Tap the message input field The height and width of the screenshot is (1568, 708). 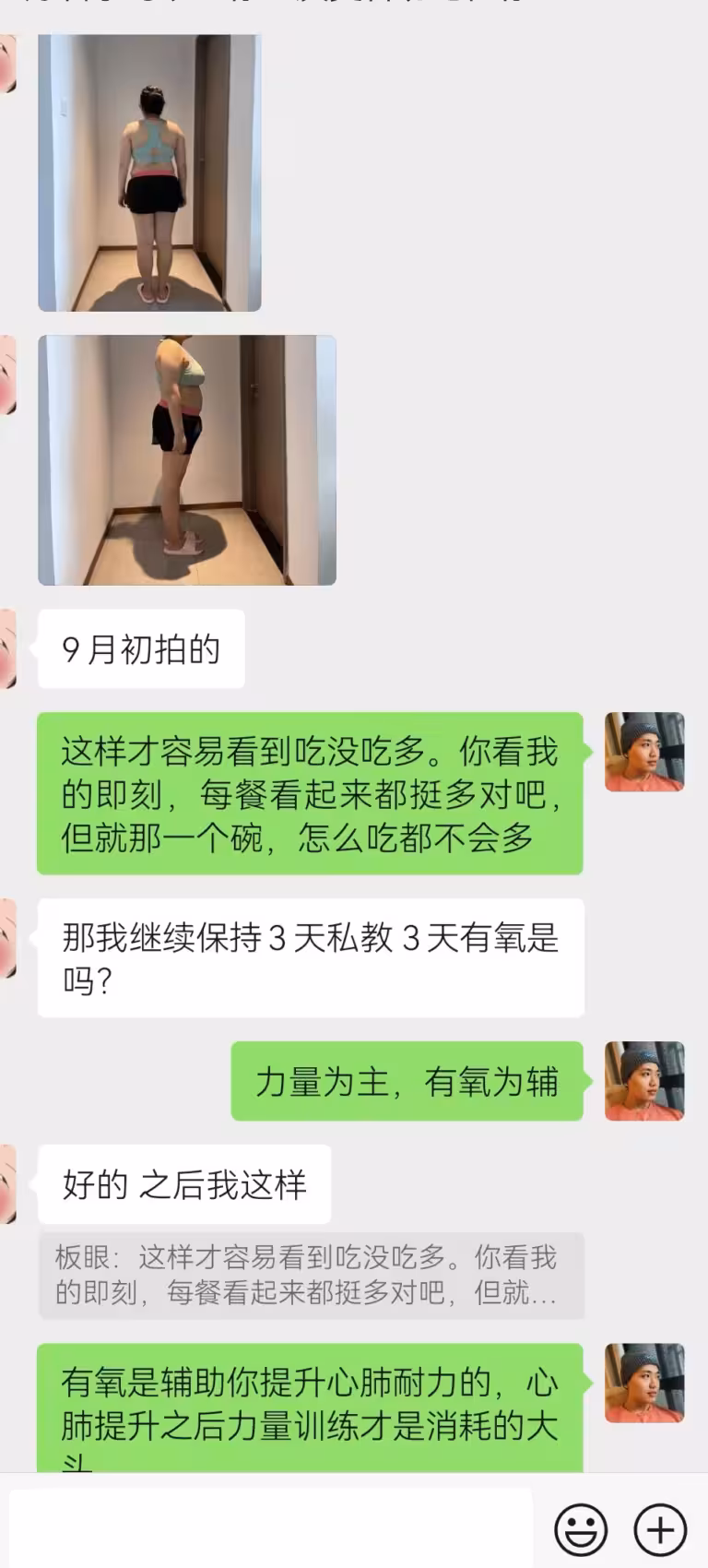coord(271,1527)
